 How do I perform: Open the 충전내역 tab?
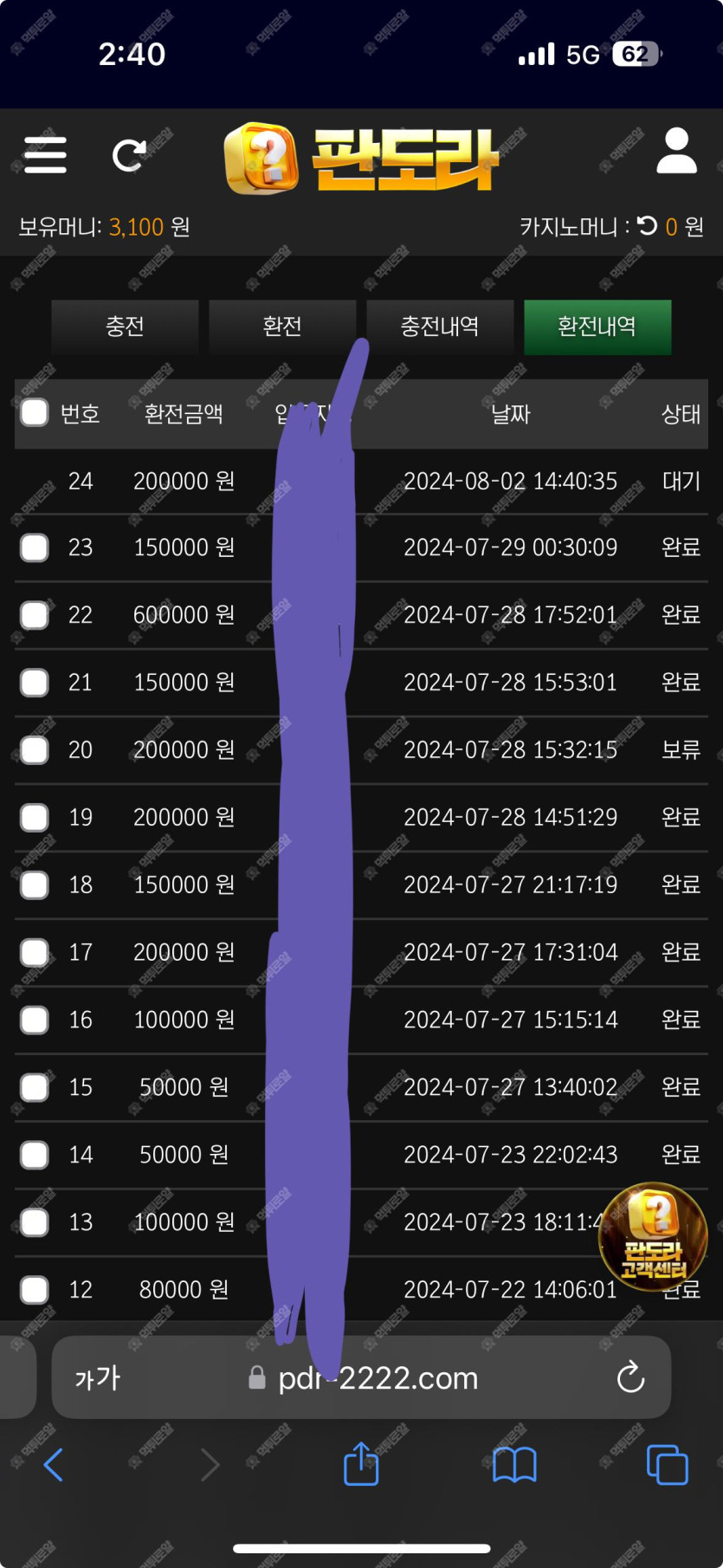tap(440, 327)
